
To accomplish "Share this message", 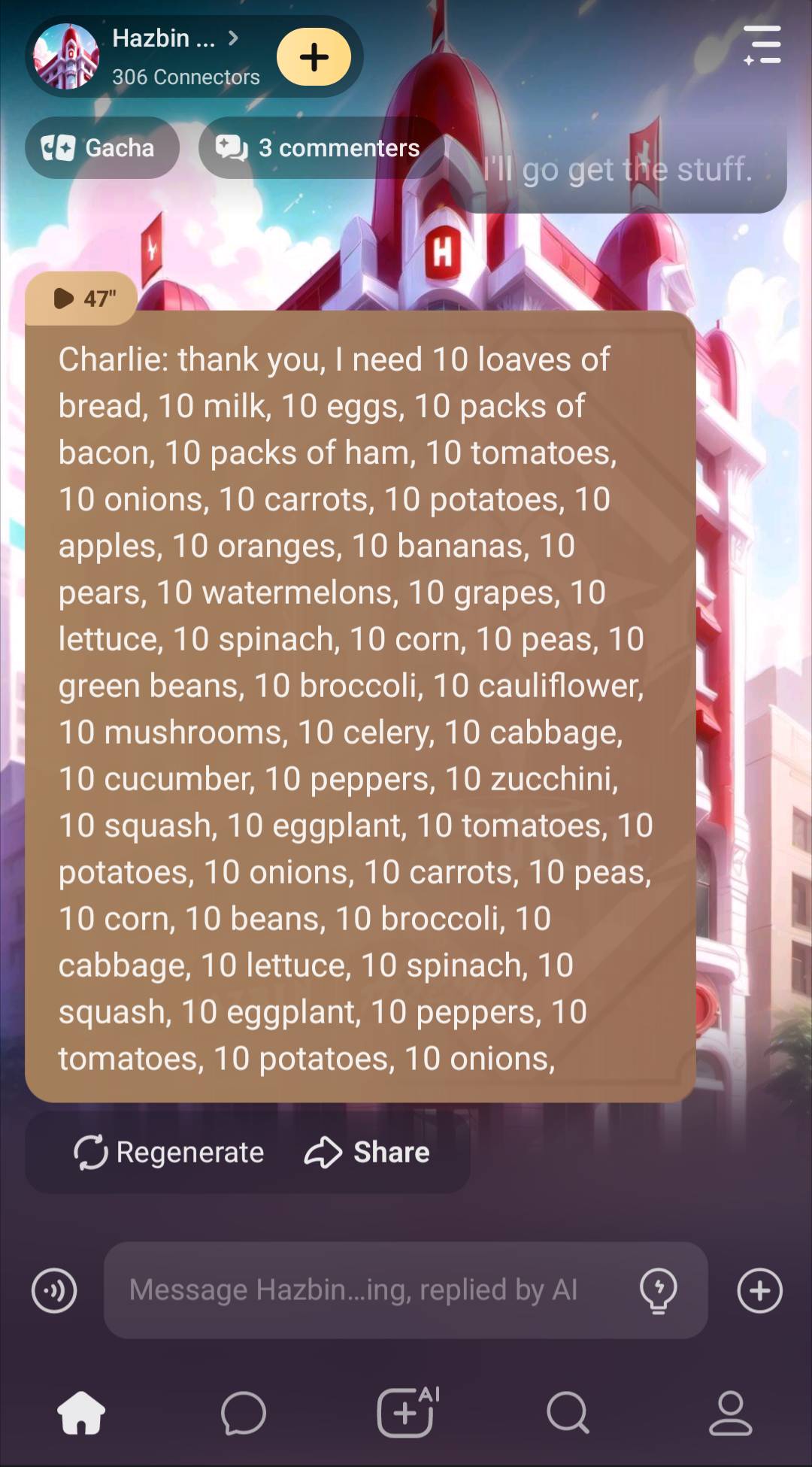I will pyautogui.click(x=368, y=1153).
